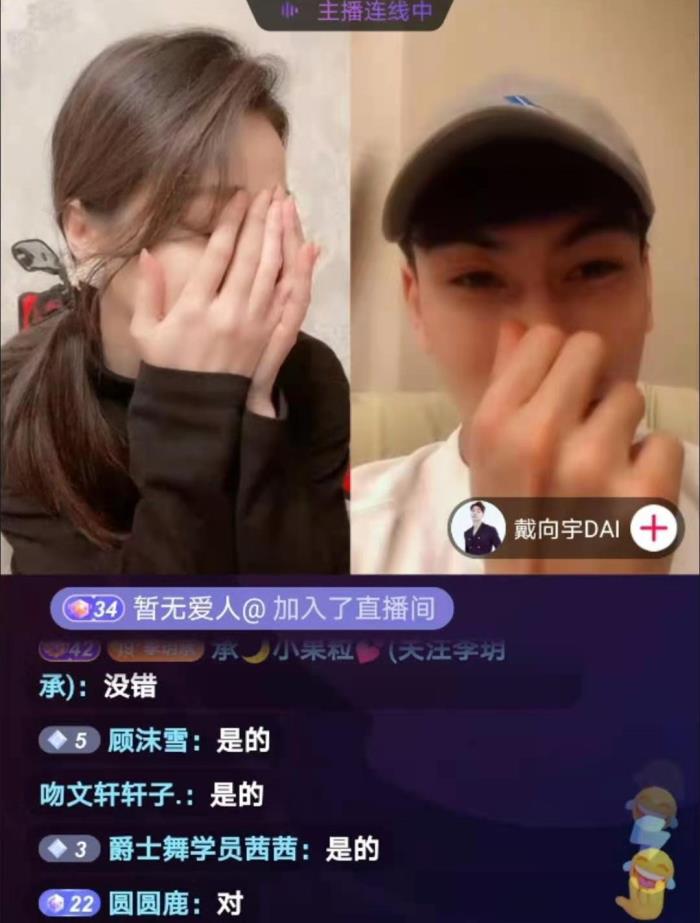
Task: Open 爵士舞学员茜茜's comment
Action: 210,850
